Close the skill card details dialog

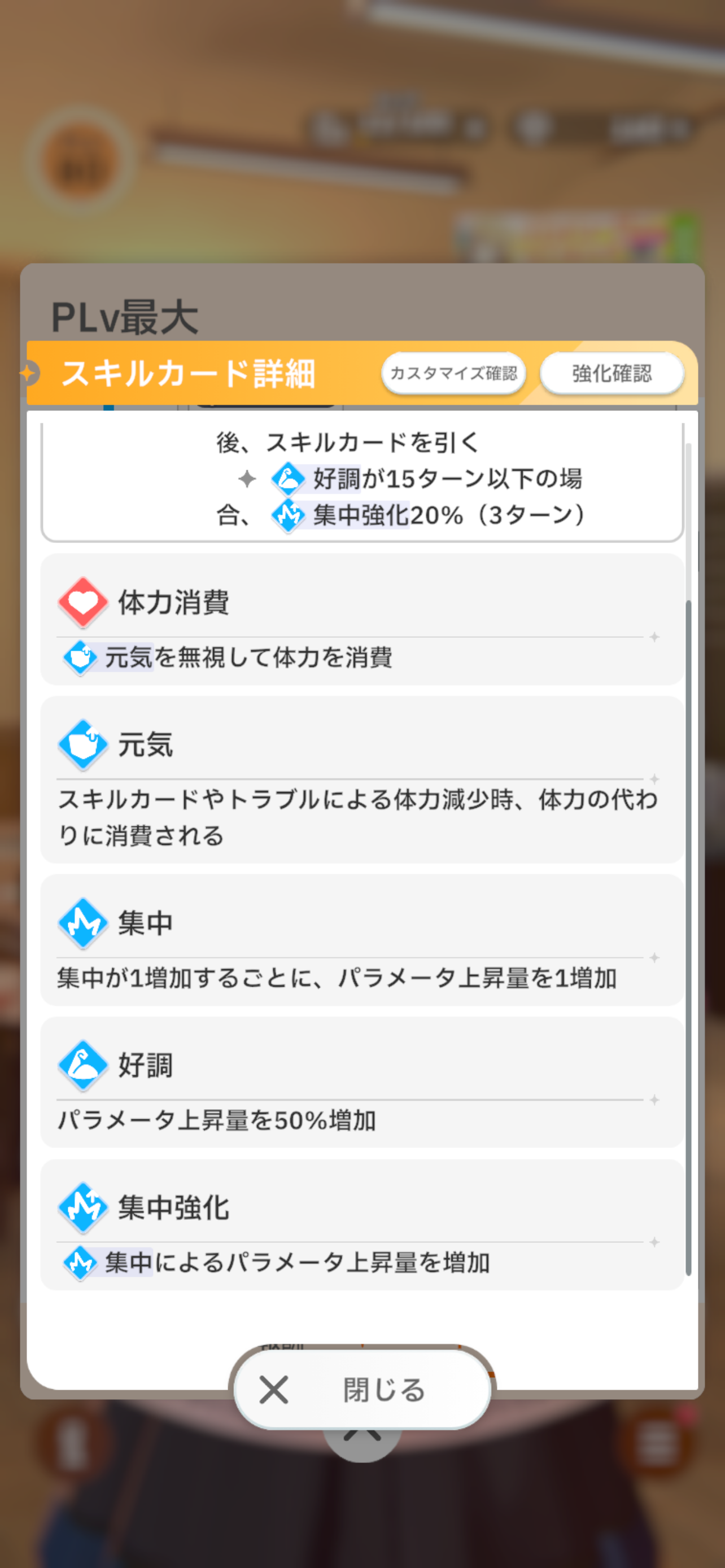[362, 1390]
